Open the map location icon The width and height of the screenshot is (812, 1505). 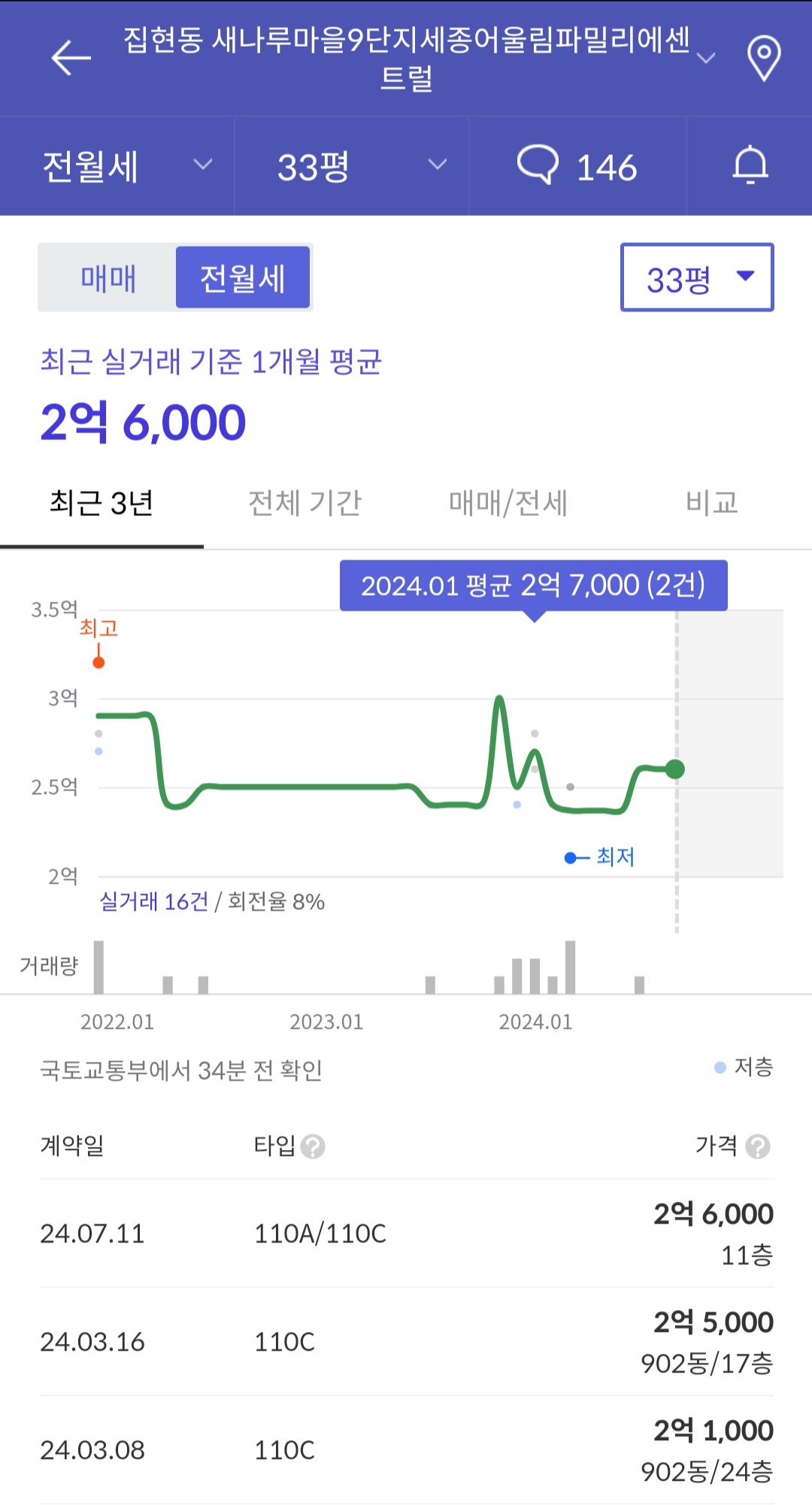(x=764, y=58)
